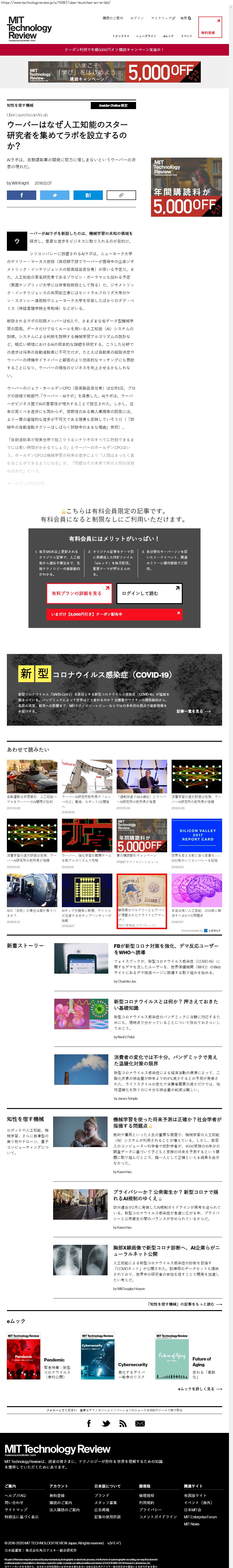233x1568 pixels.
Task: Open 「知性を宿す機械」の記事をもっと読む link
Action: click(184, 1304)
